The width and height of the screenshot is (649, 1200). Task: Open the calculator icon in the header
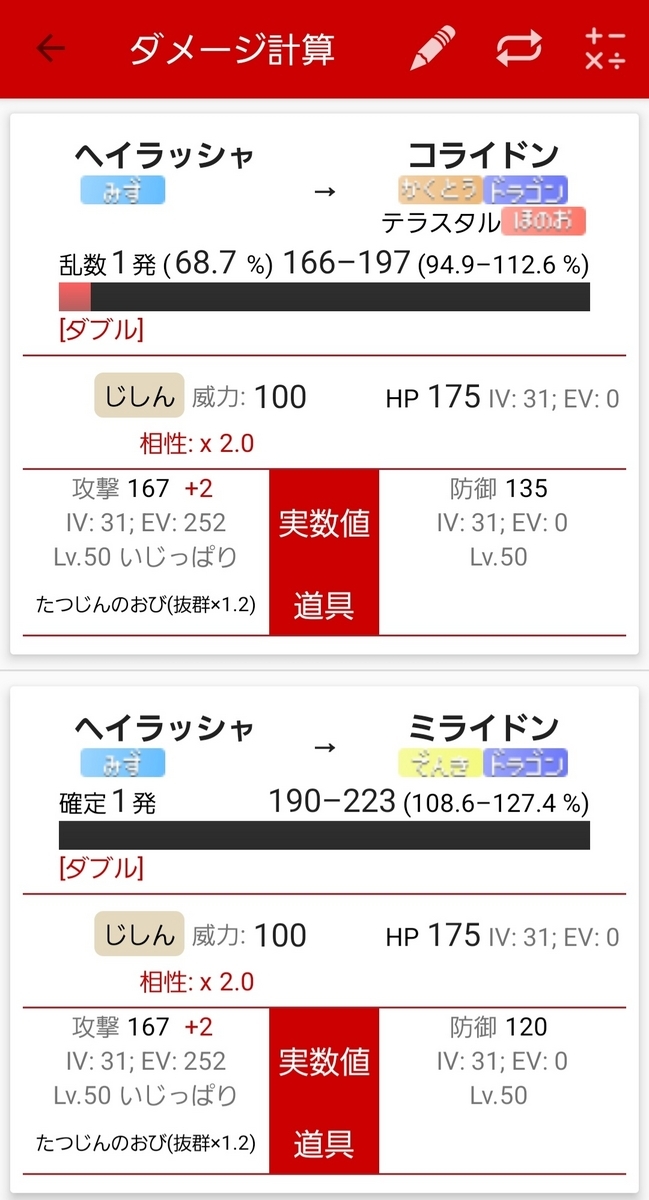(605, 48)
